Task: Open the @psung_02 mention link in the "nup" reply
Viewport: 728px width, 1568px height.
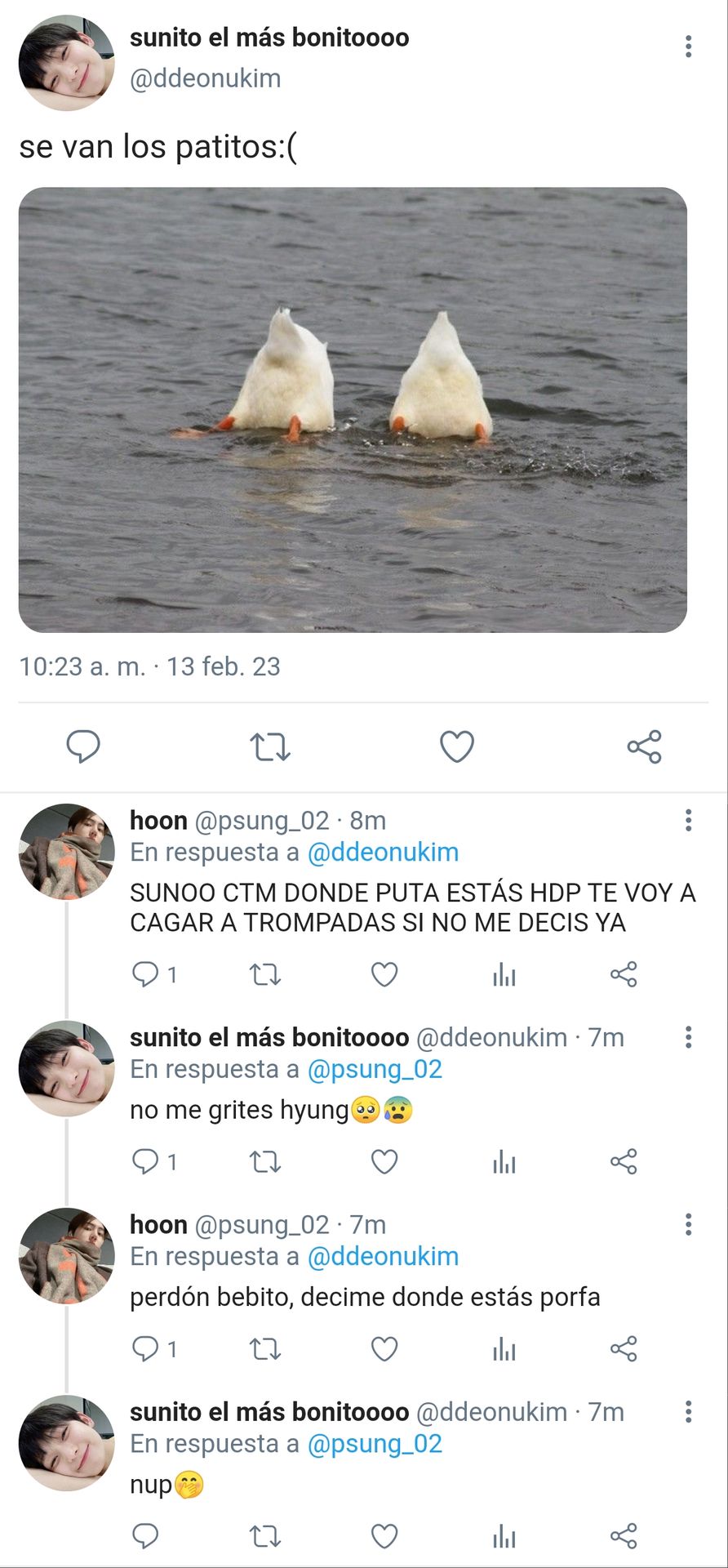Action: (x=375, y=1443)
